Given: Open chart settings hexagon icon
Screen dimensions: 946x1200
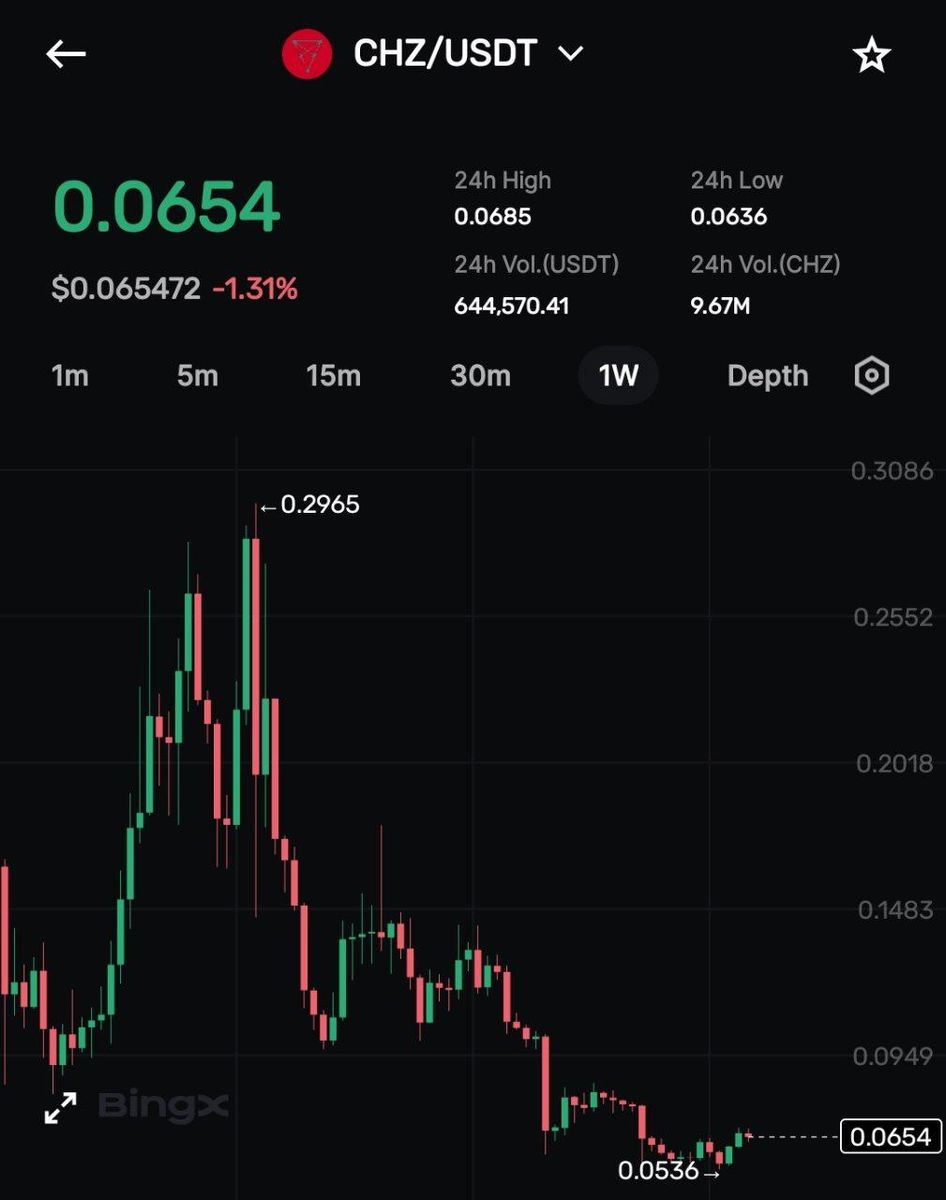Looking at the screenshot, I should click(872, 376).
